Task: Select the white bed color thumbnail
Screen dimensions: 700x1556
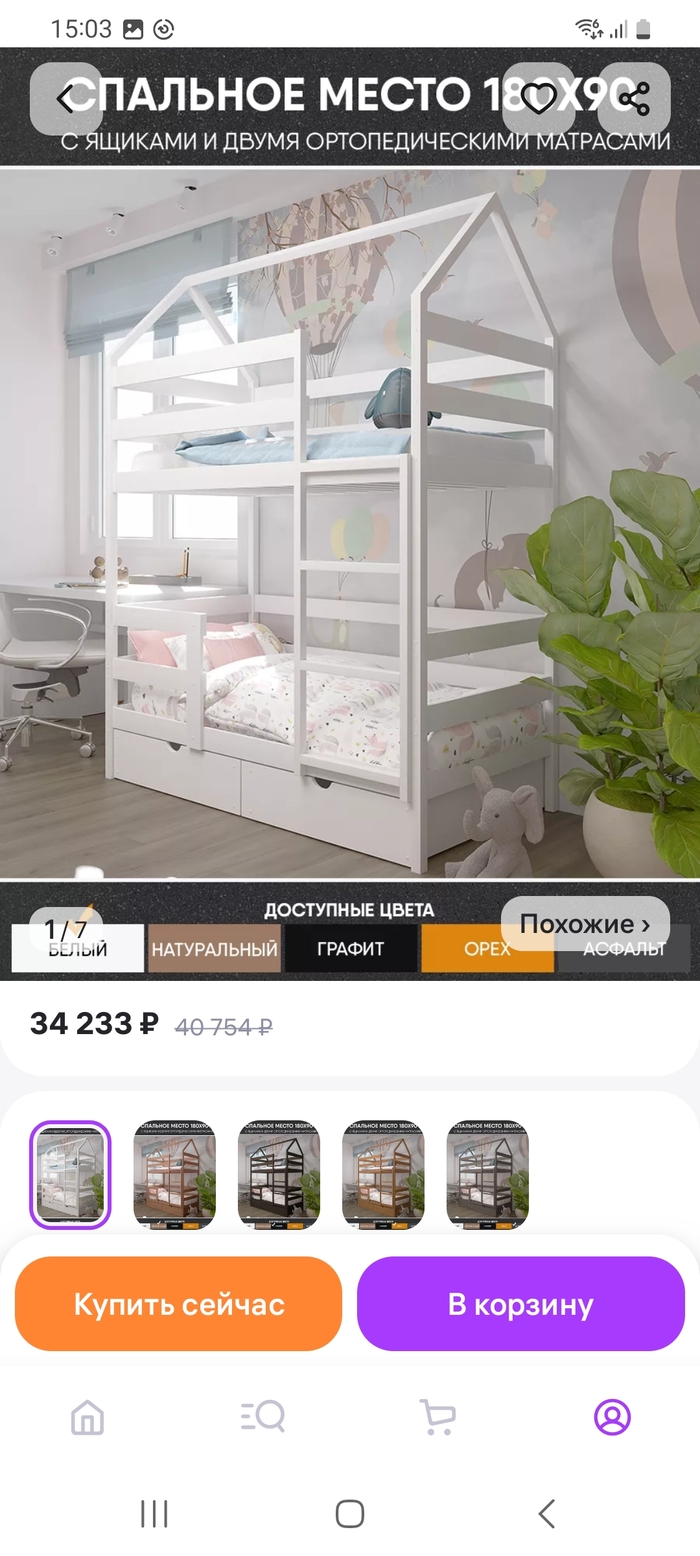Action: [70, 1174]
